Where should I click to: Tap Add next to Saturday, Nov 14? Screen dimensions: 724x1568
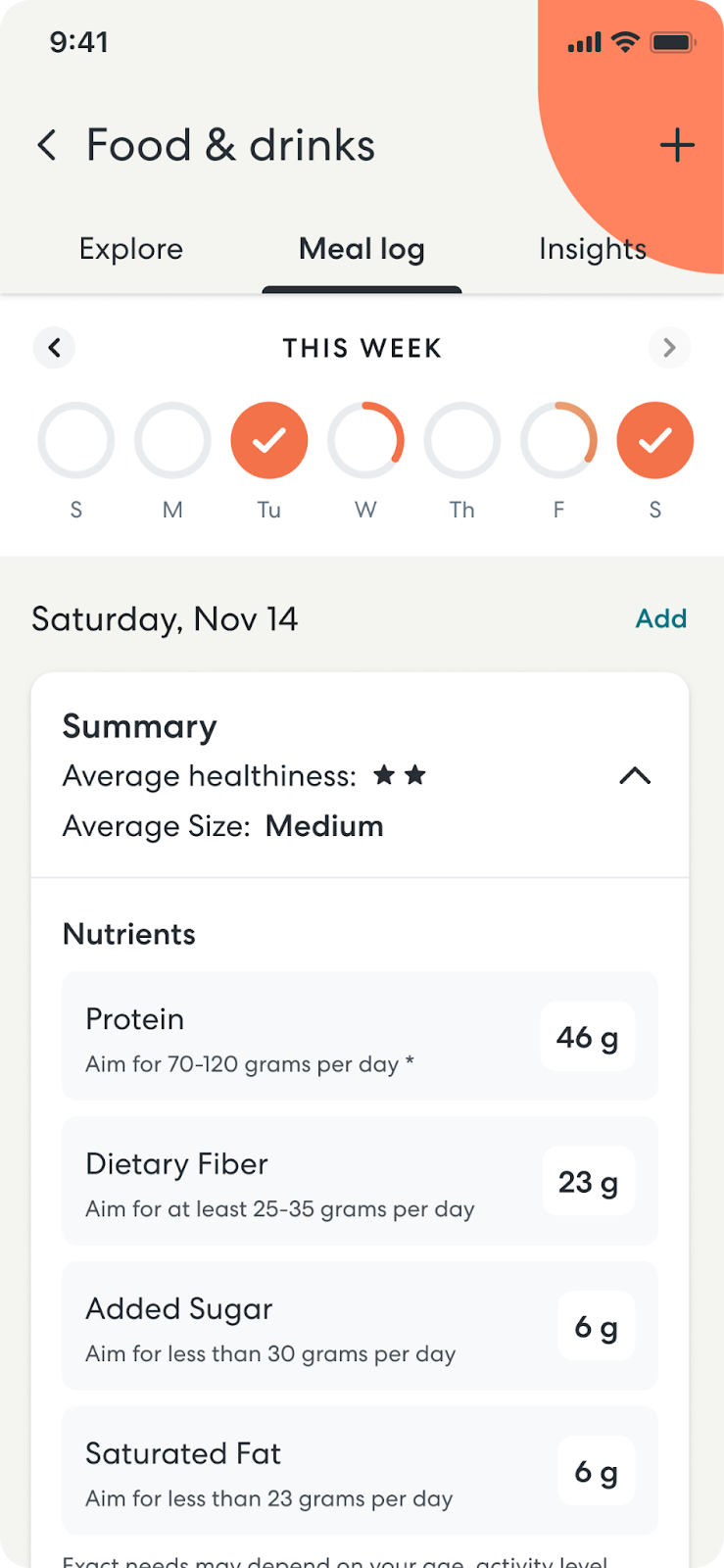click(661, 618)
